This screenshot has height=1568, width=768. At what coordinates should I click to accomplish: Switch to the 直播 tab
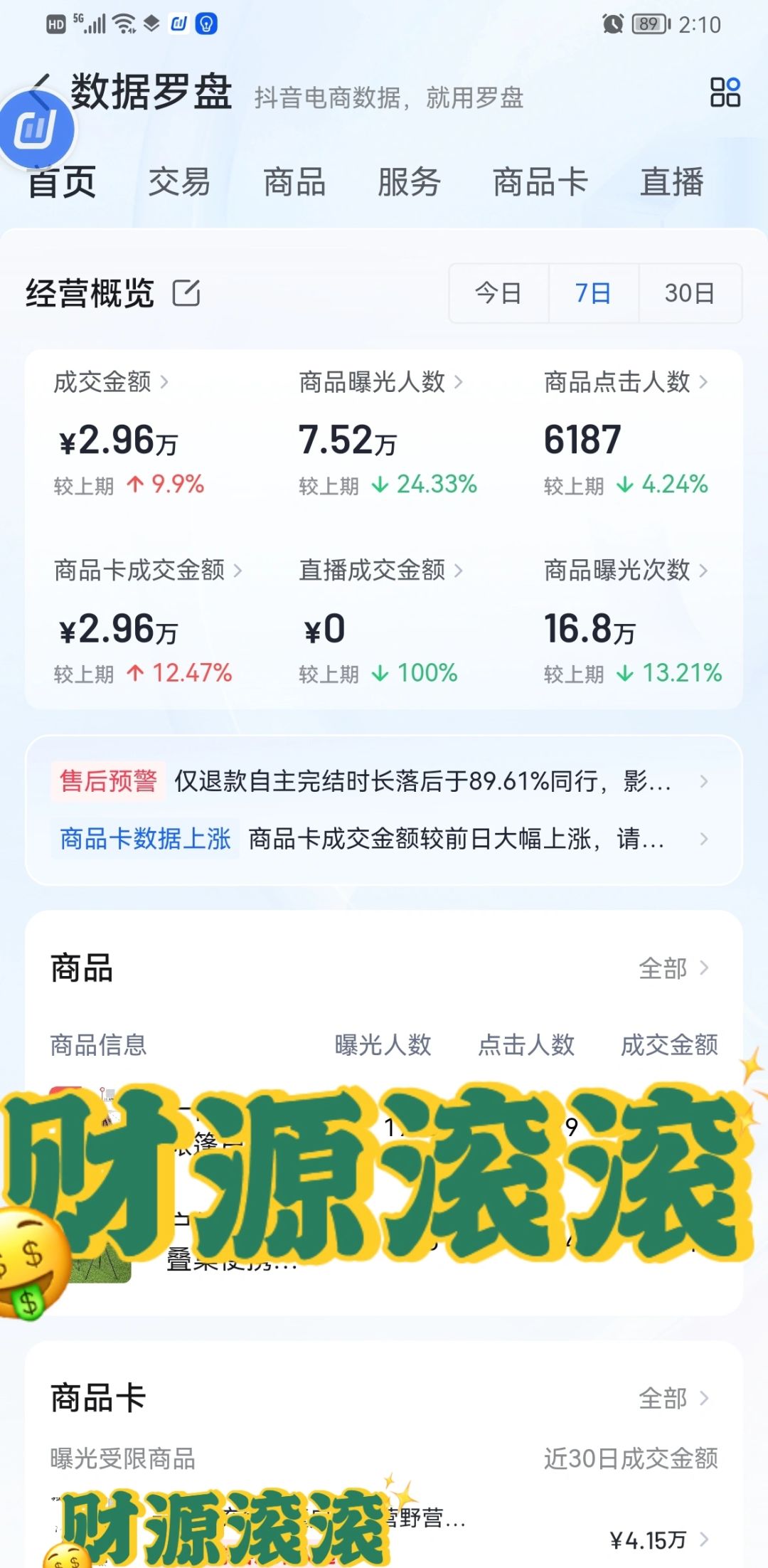pyautogui.click(x=672, y=182)
